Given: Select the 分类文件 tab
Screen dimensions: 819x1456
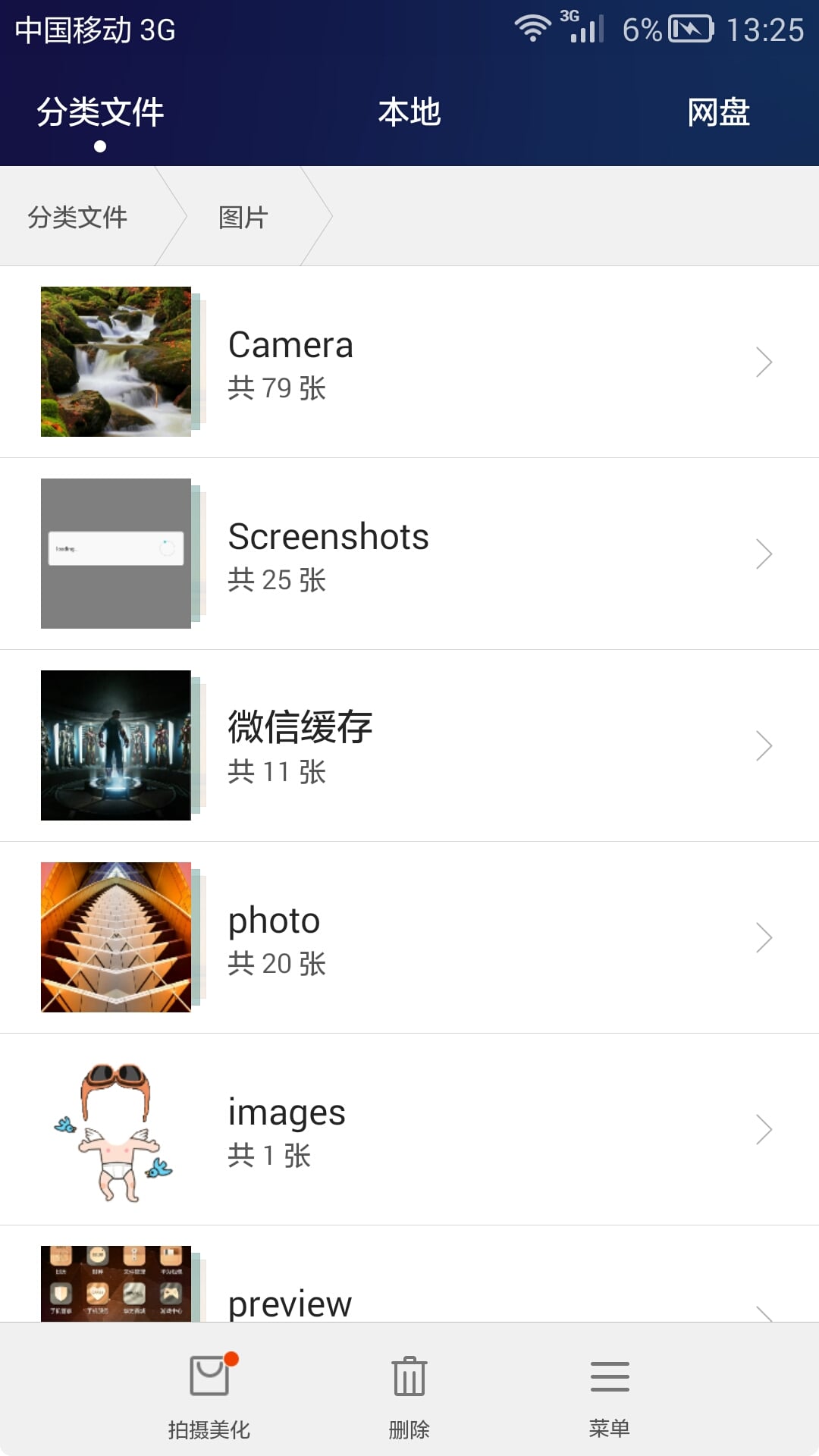Looking at the screenshot, I should point(101,111).
